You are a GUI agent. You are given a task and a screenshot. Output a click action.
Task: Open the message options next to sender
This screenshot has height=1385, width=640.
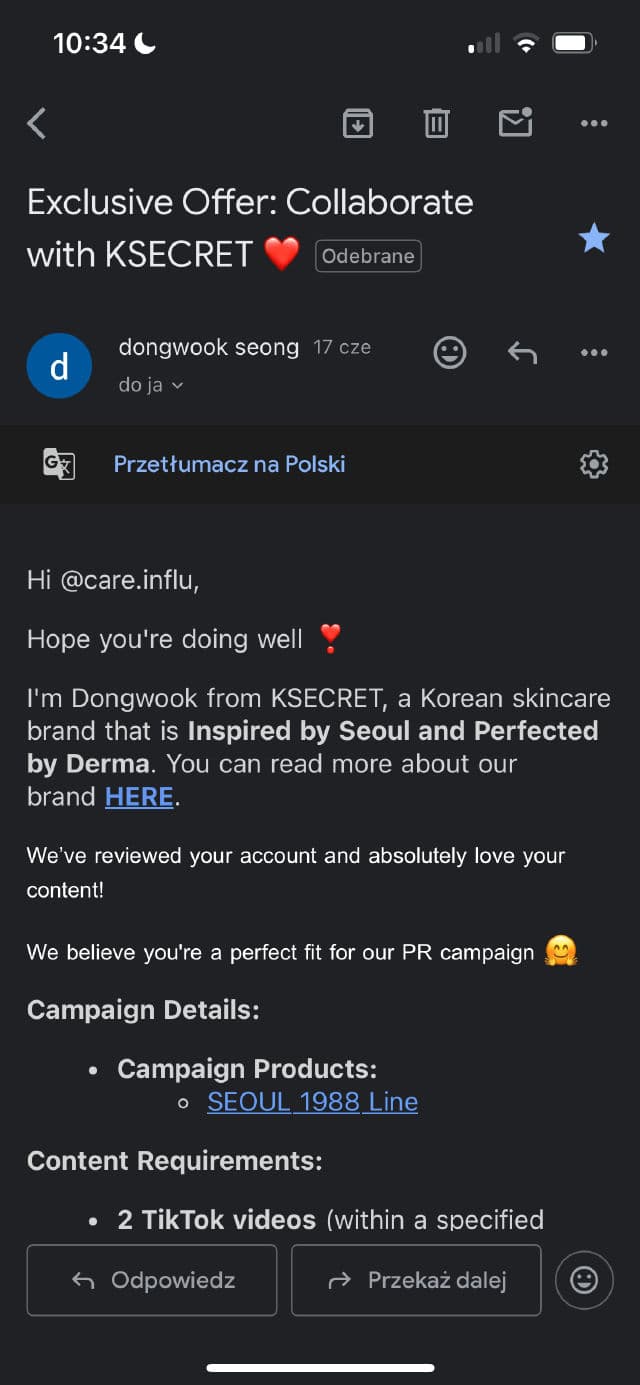[x=594, y=352]
